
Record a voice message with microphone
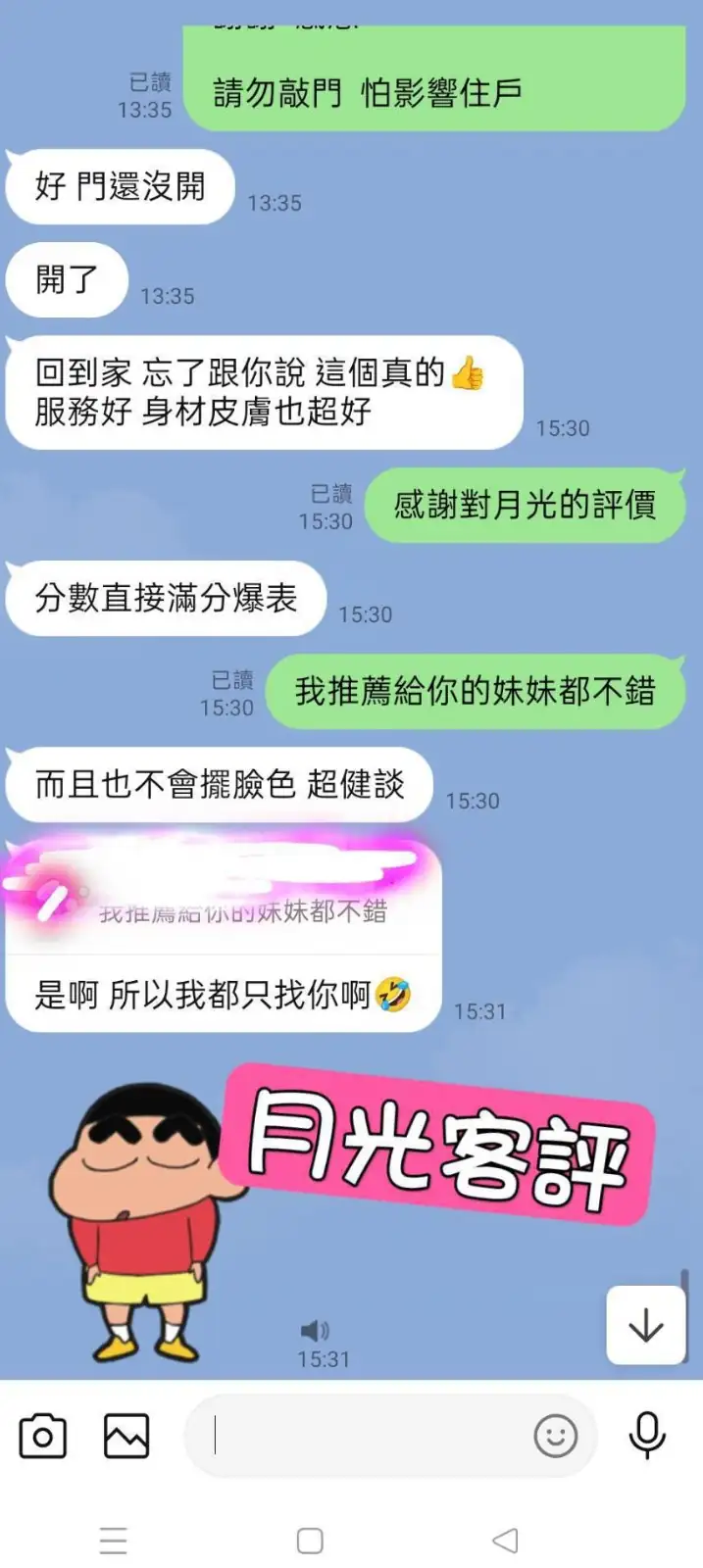(647, 1436)
